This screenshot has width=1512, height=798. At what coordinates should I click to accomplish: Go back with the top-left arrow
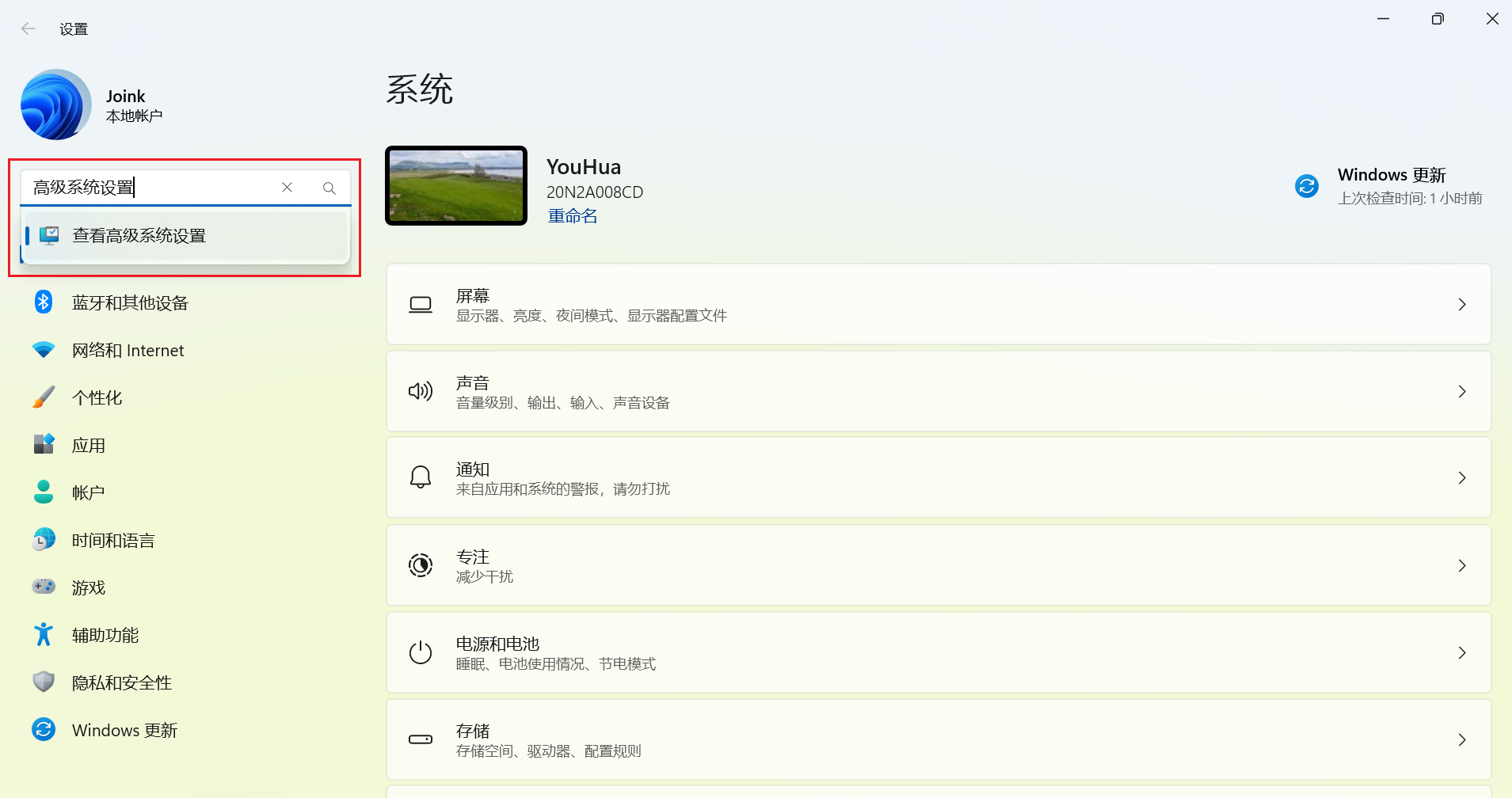[x=29, y=29]
